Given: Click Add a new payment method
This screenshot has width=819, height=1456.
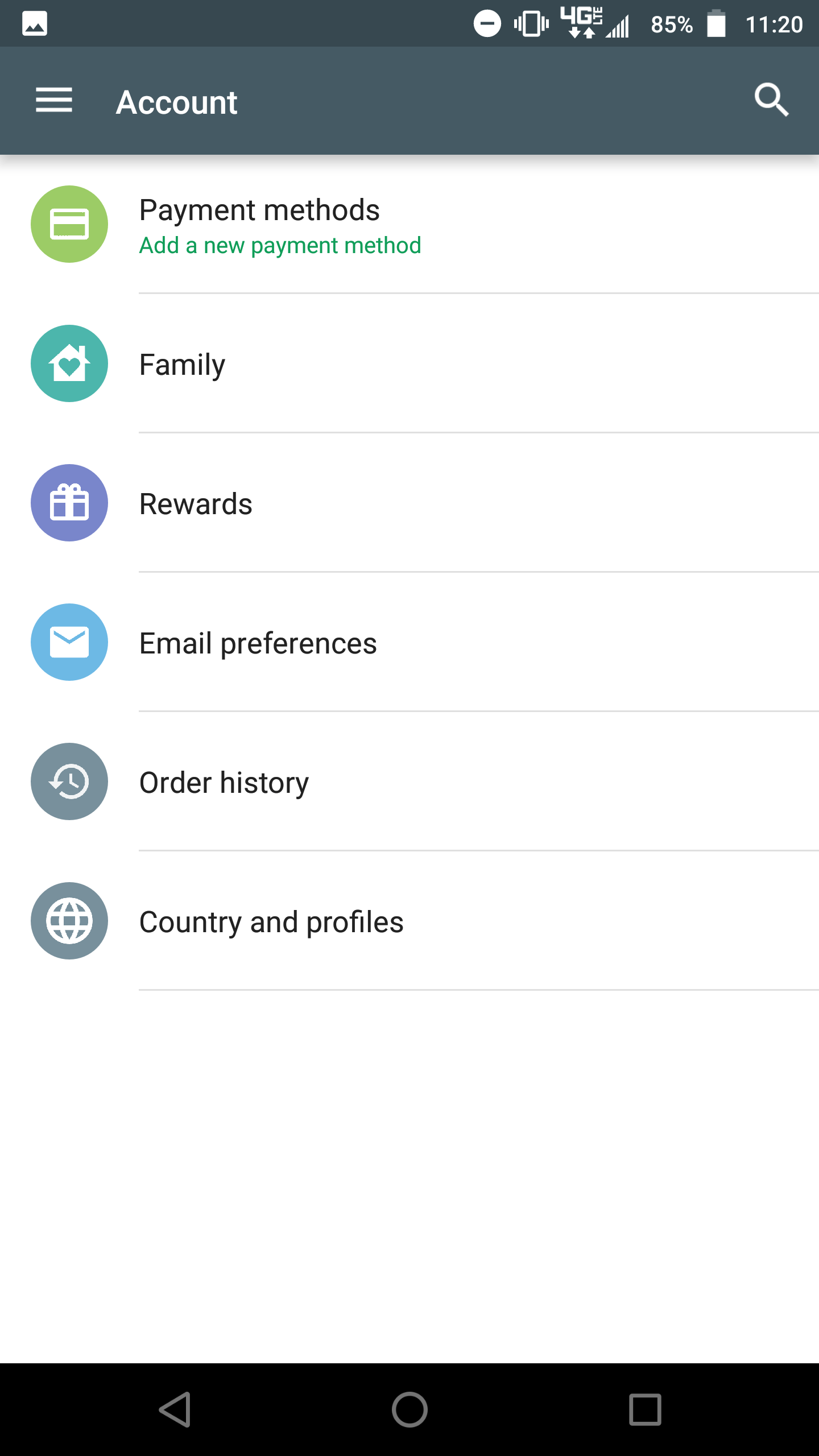Looking at the screenshot, I should click(x=280, y=245).
